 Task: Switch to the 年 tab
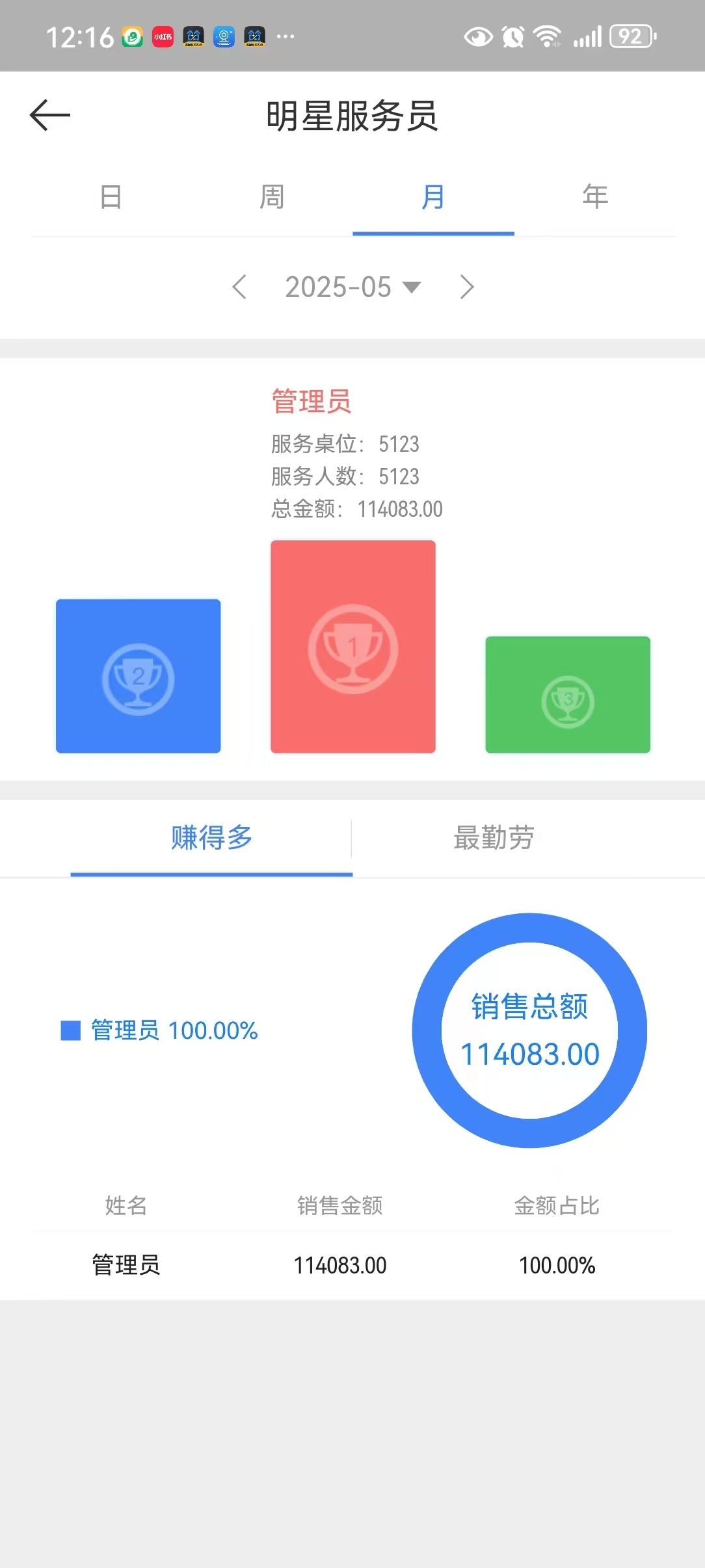[x=595, y=197]
